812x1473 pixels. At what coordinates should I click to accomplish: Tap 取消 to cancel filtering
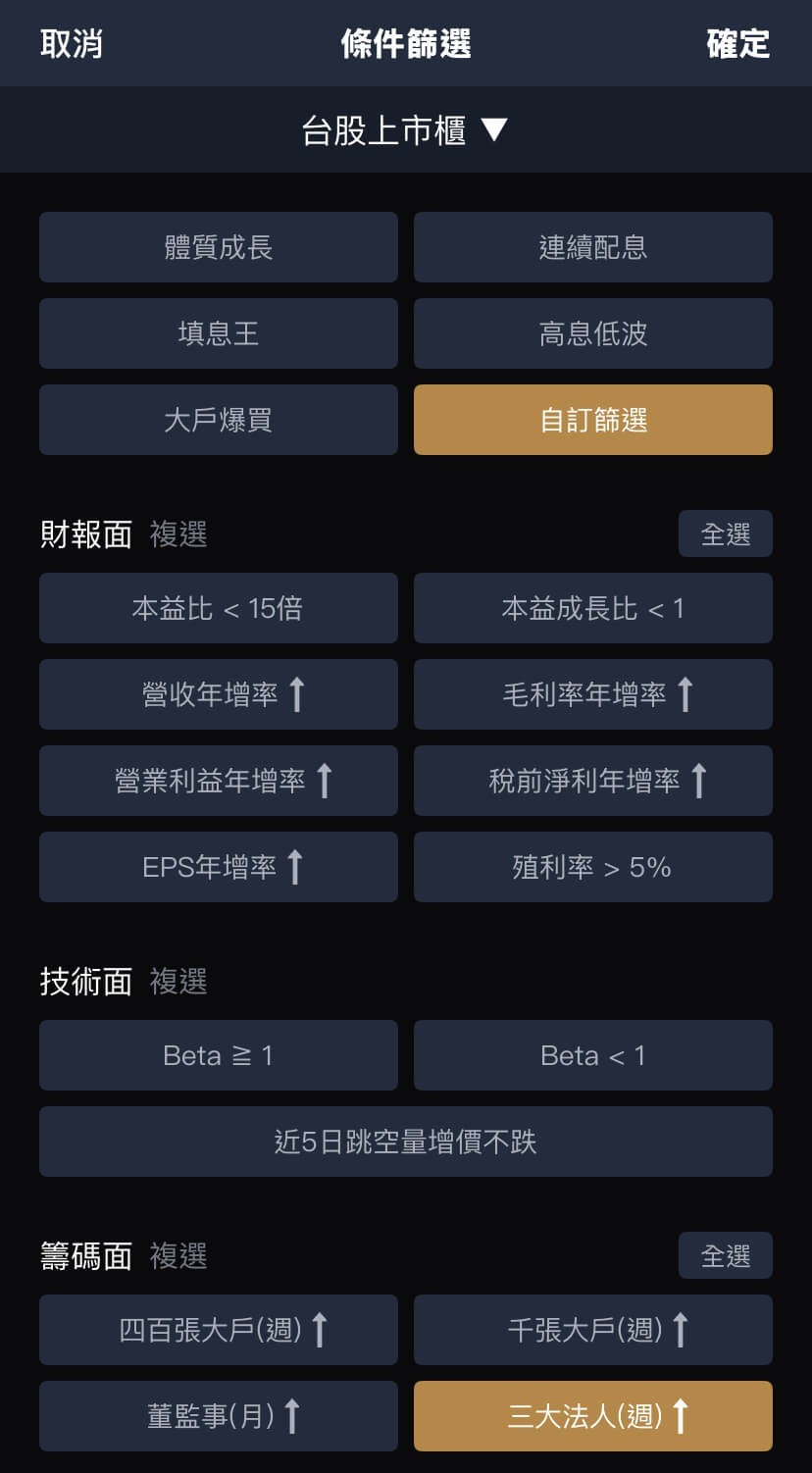[x=71, y=44]
